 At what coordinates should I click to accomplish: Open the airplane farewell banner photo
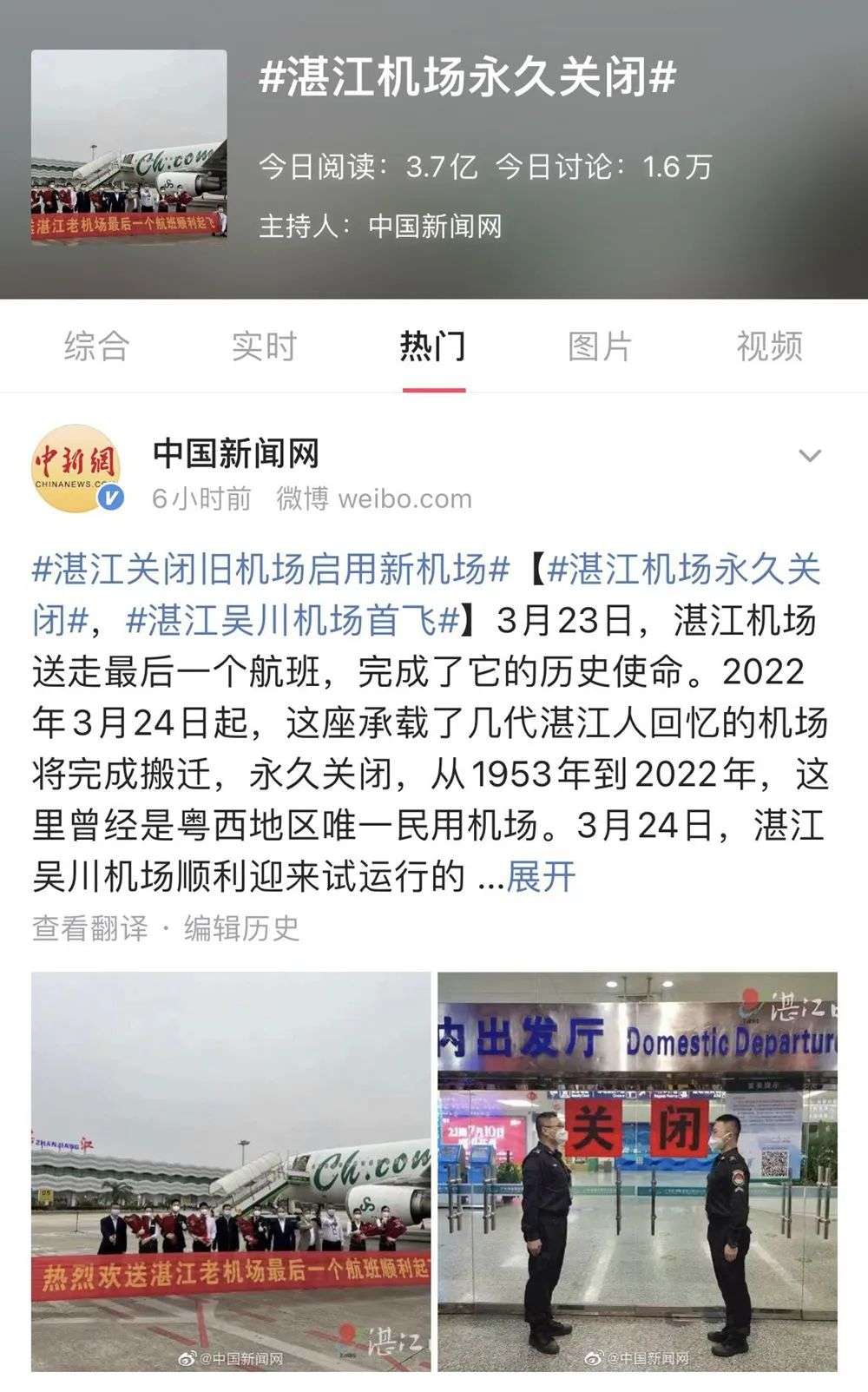231,1171
